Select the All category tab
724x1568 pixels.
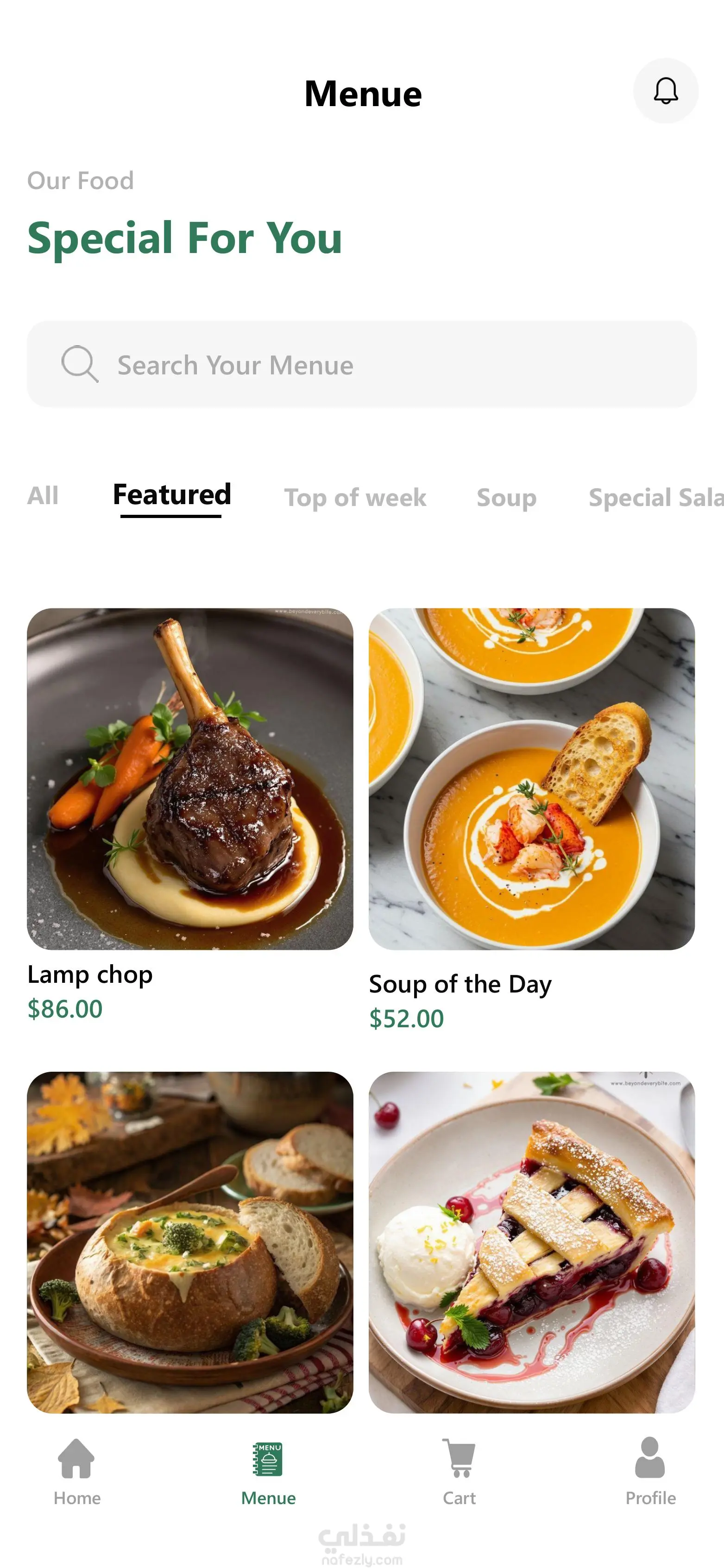[43, 495]
